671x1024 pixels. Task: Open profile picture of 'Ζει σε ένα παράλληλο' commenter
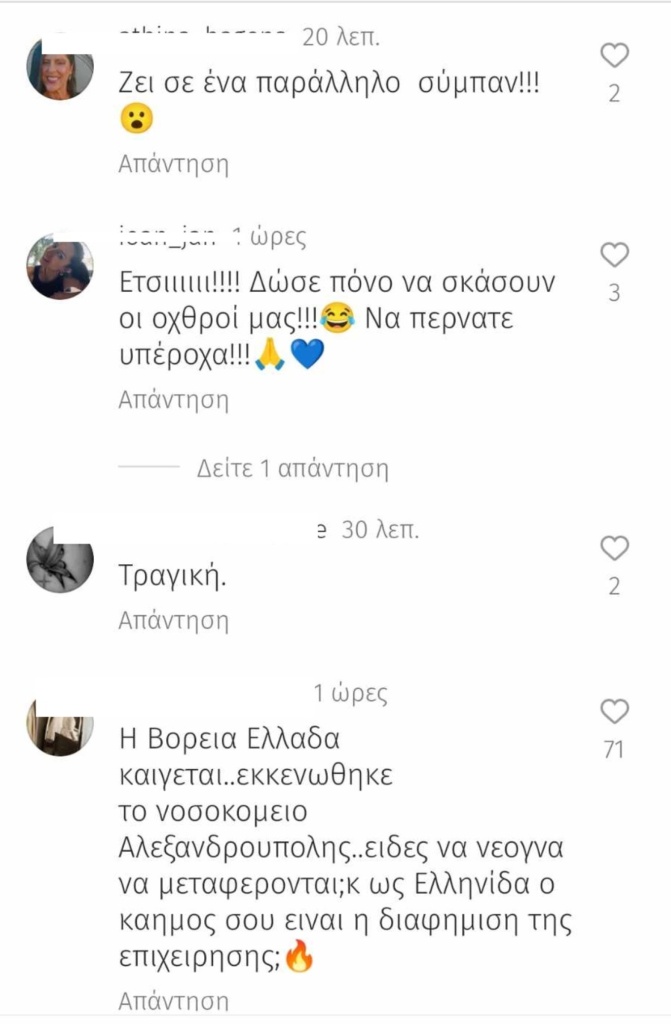[x=59, y=68]
